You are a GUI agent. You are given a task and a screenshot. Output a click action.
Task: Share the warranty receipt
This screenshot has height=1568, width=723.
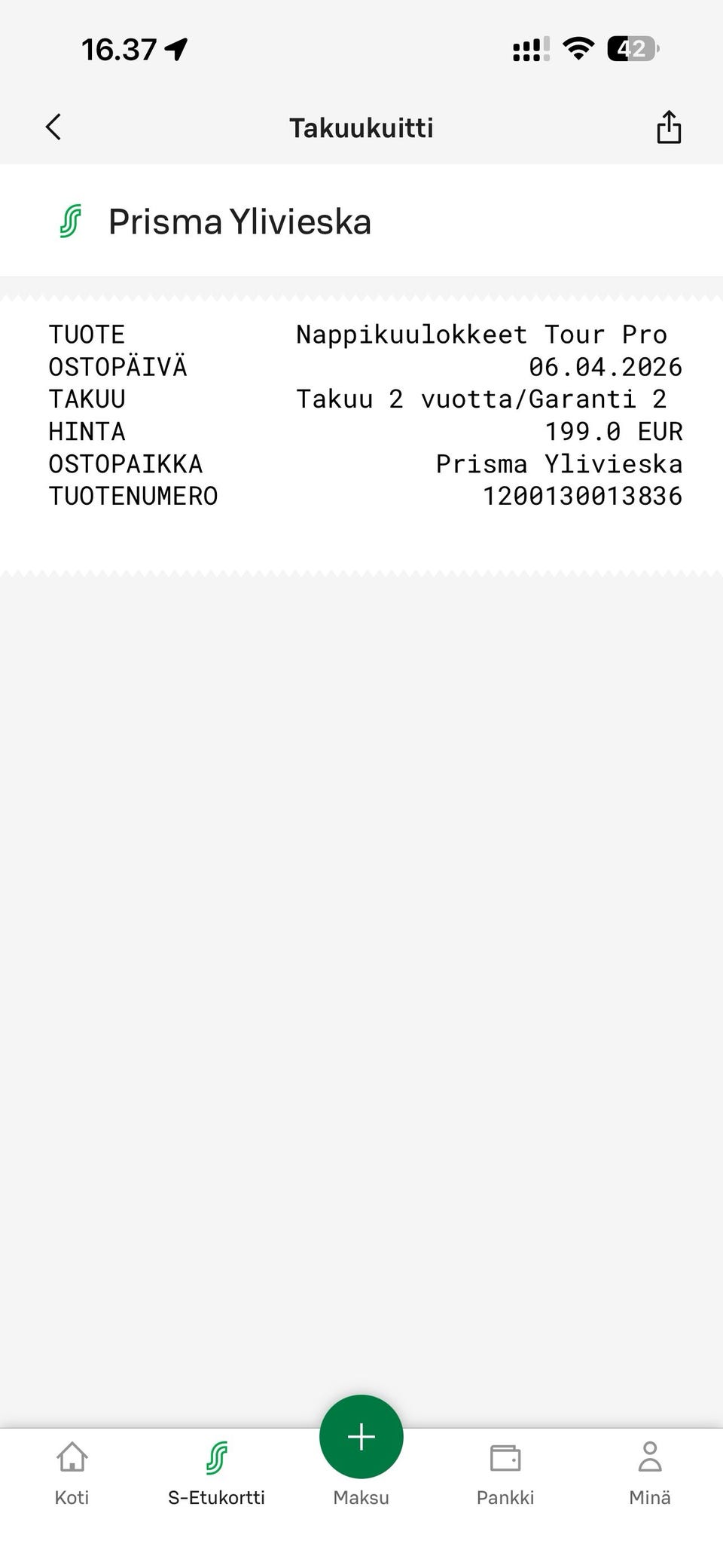pos(668,127)
